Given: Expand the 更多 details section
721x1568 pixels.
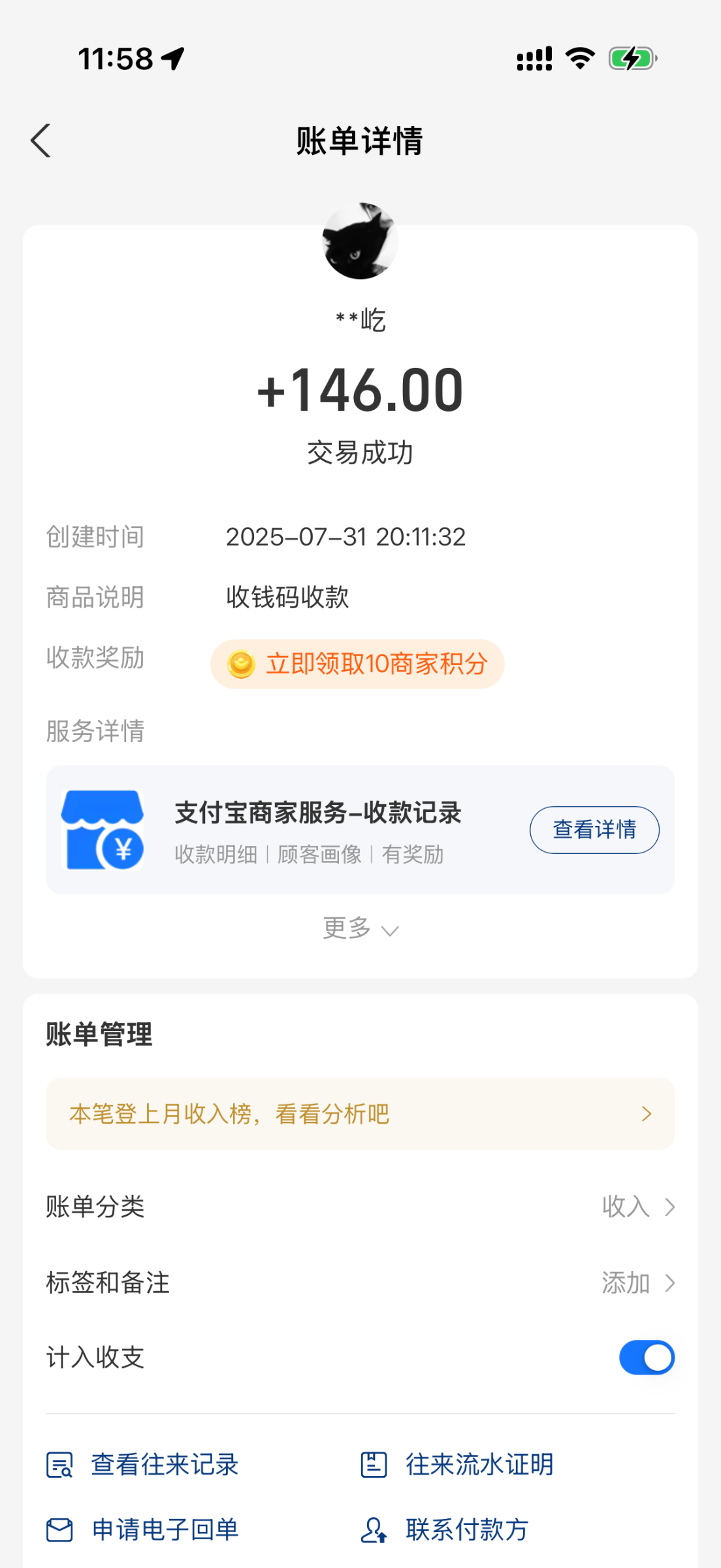Looking at the screenshot, I should [x=360, y=928].
